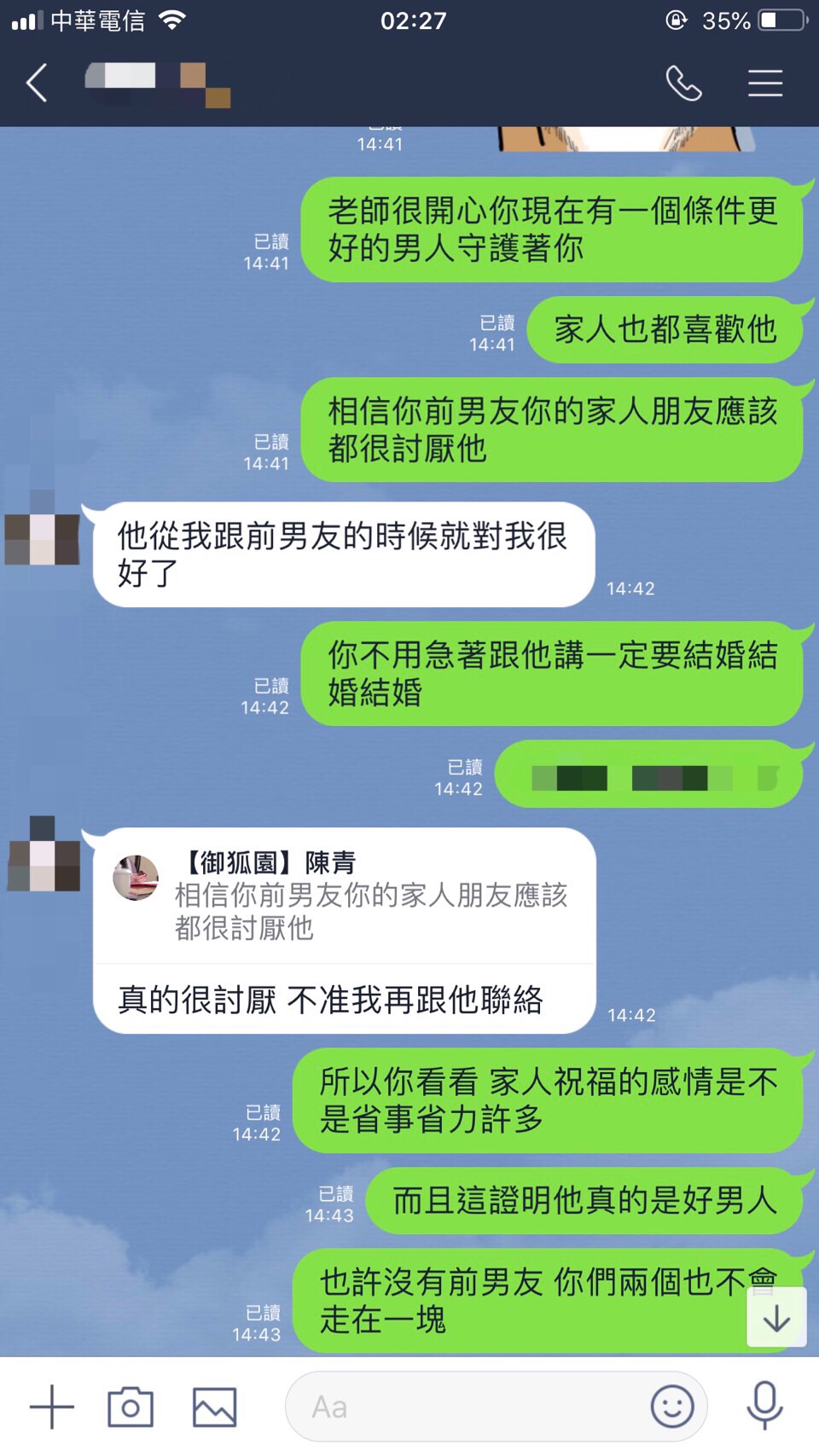Image resolution: width=819 pixels, height=1456 pixels.
Task: Open the camera
Action: (131, 1407)
